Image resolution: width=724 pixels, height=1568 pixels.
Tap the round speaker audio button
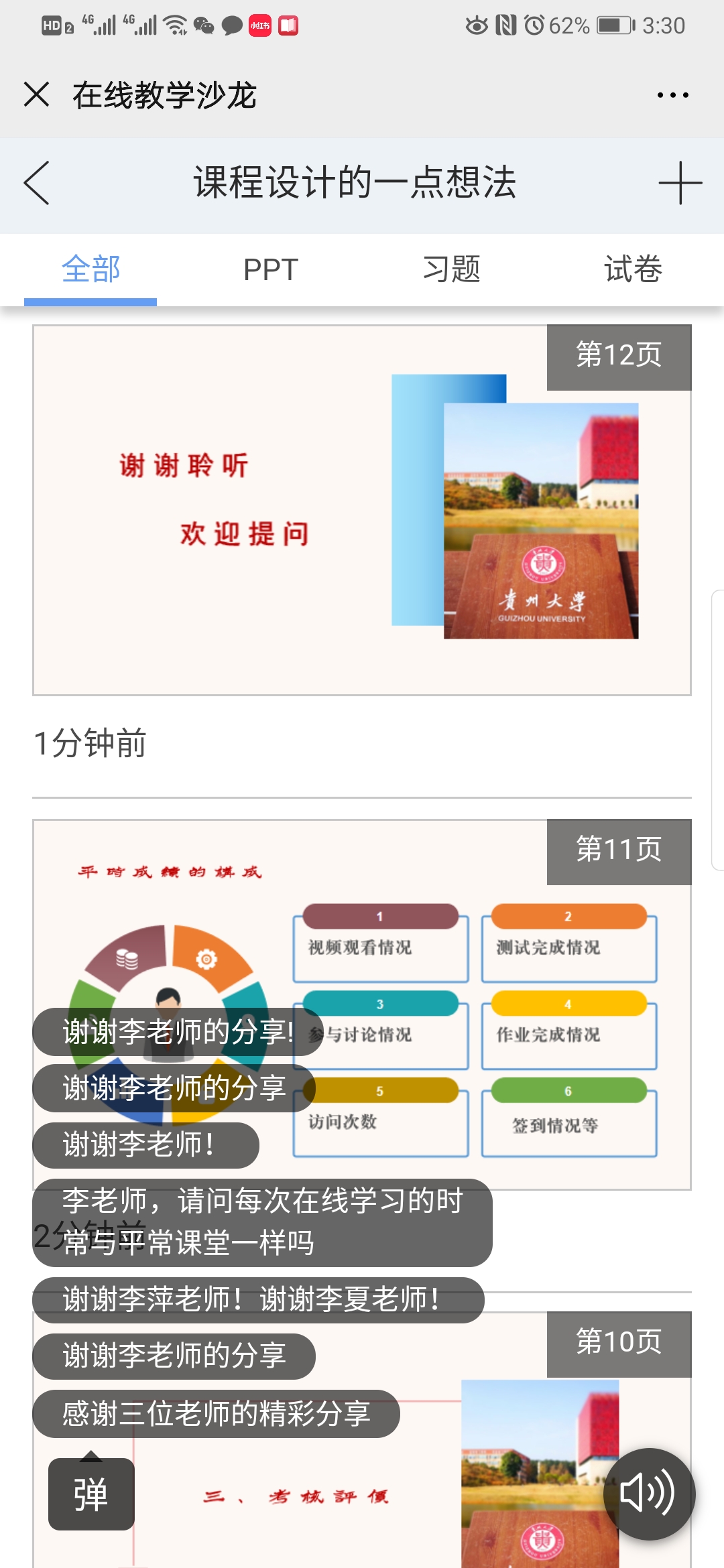[648, 1494]
